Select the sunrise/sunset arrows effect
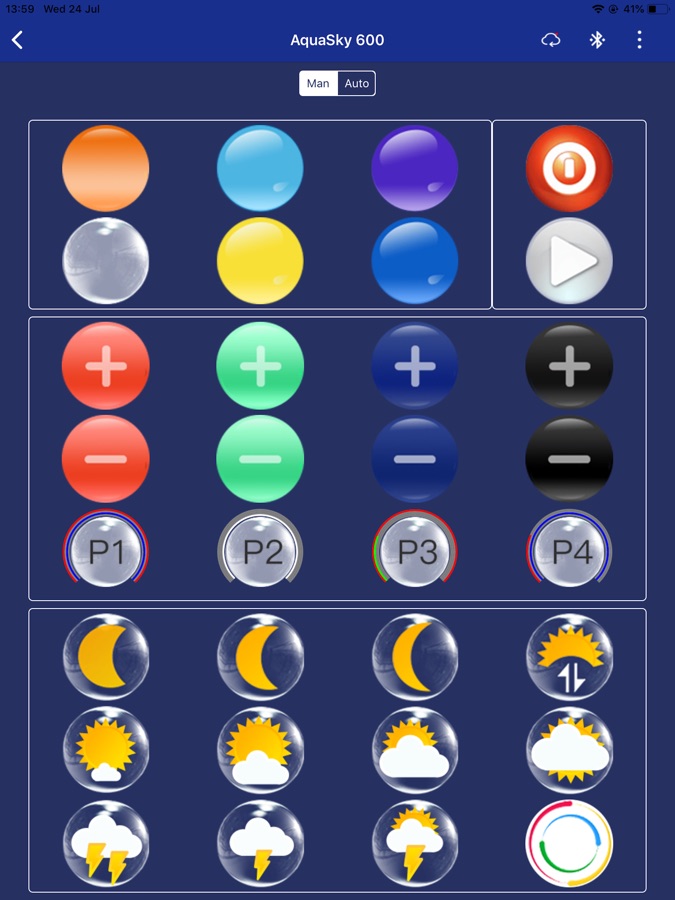Screen dimensions: 675x900 pyautogui.click(x=569, y=657)
